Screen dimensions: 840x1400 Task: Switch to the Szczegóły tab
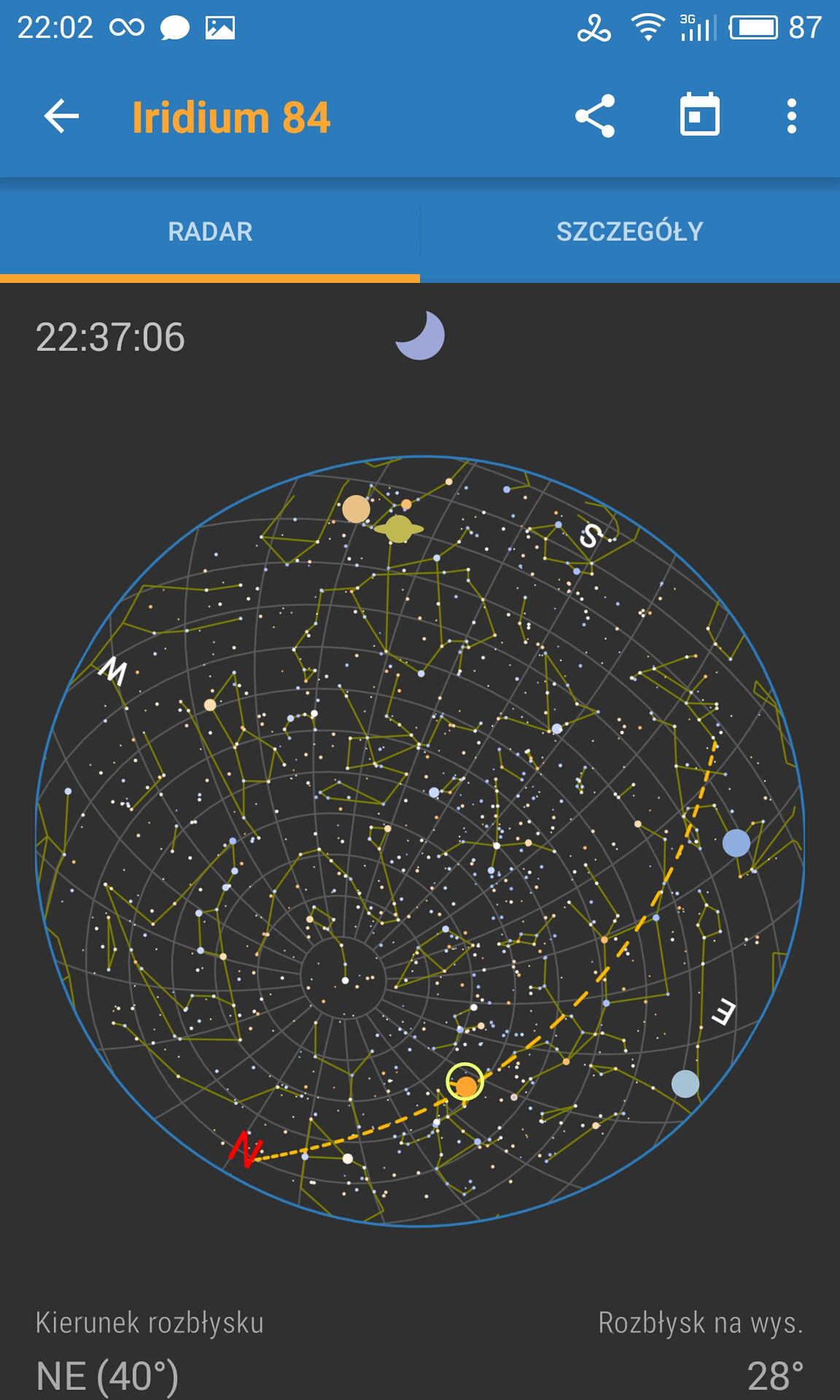[630, 232]
